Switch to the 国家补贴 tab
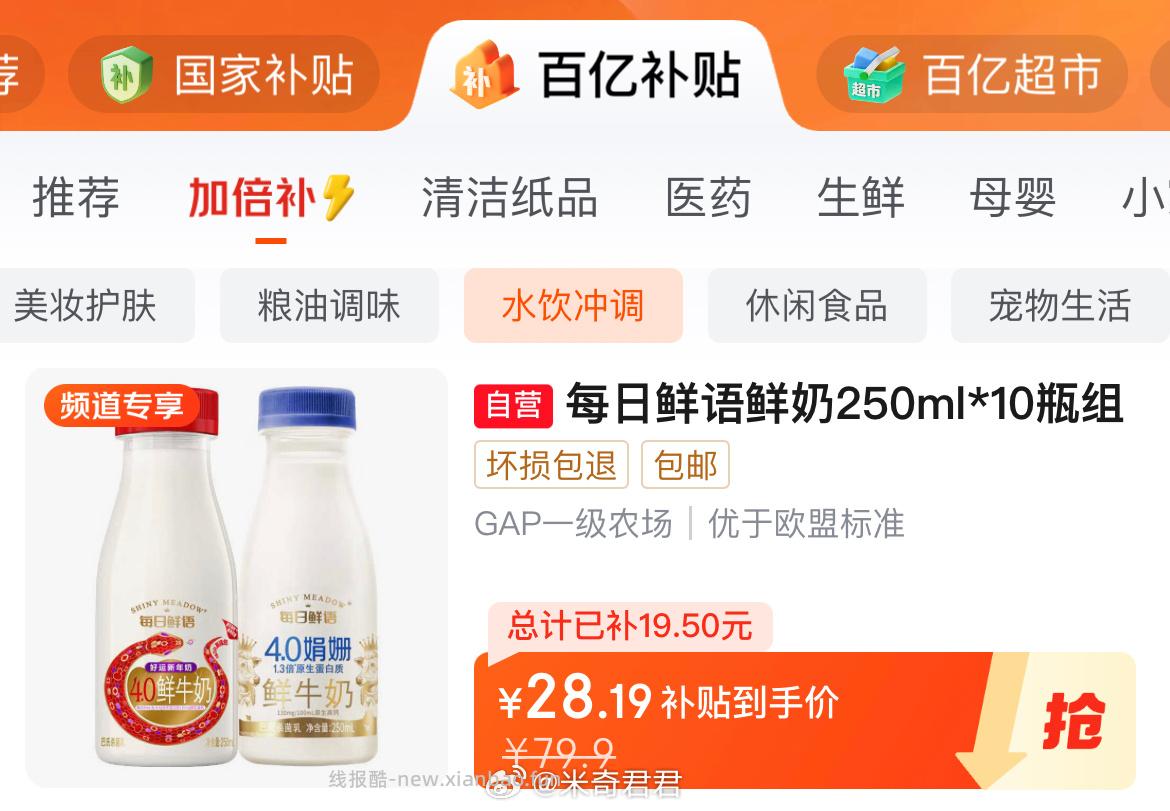Screen dimensions: 1170x811 click(225, 74)
